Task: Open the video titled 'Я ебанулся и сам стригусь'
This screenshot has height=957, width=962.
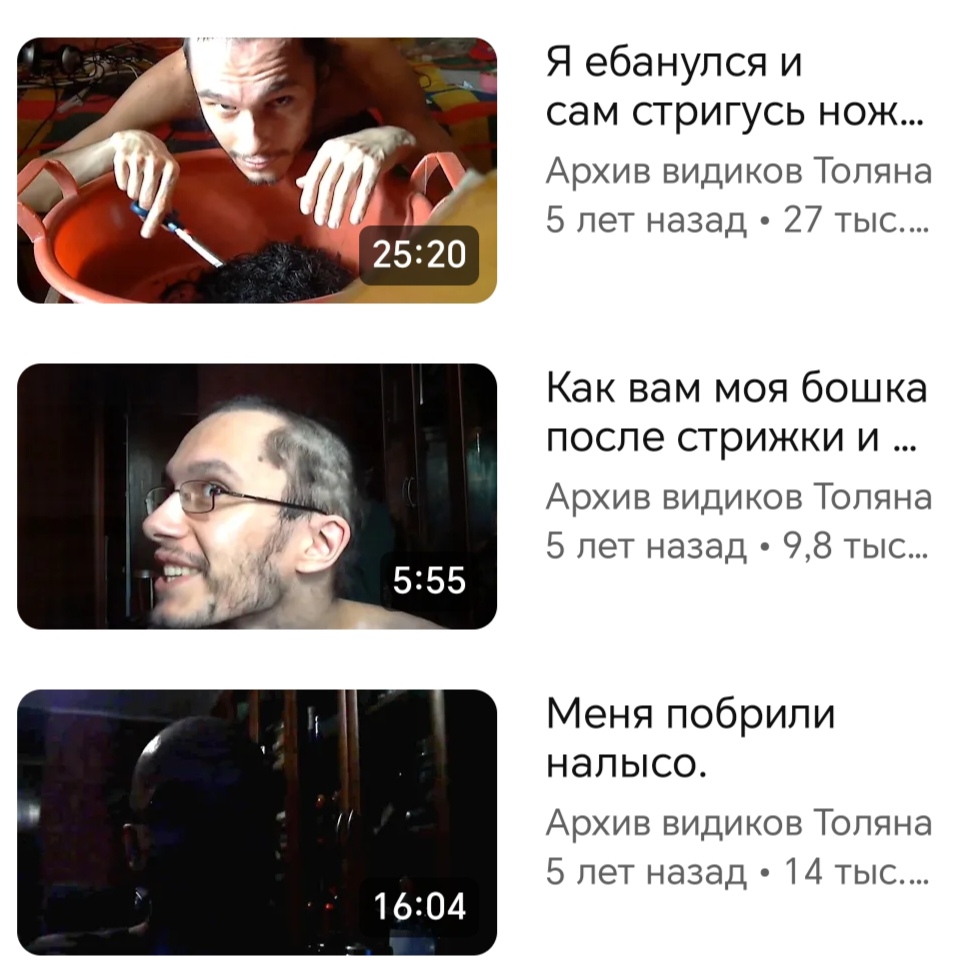Action: 734,86
